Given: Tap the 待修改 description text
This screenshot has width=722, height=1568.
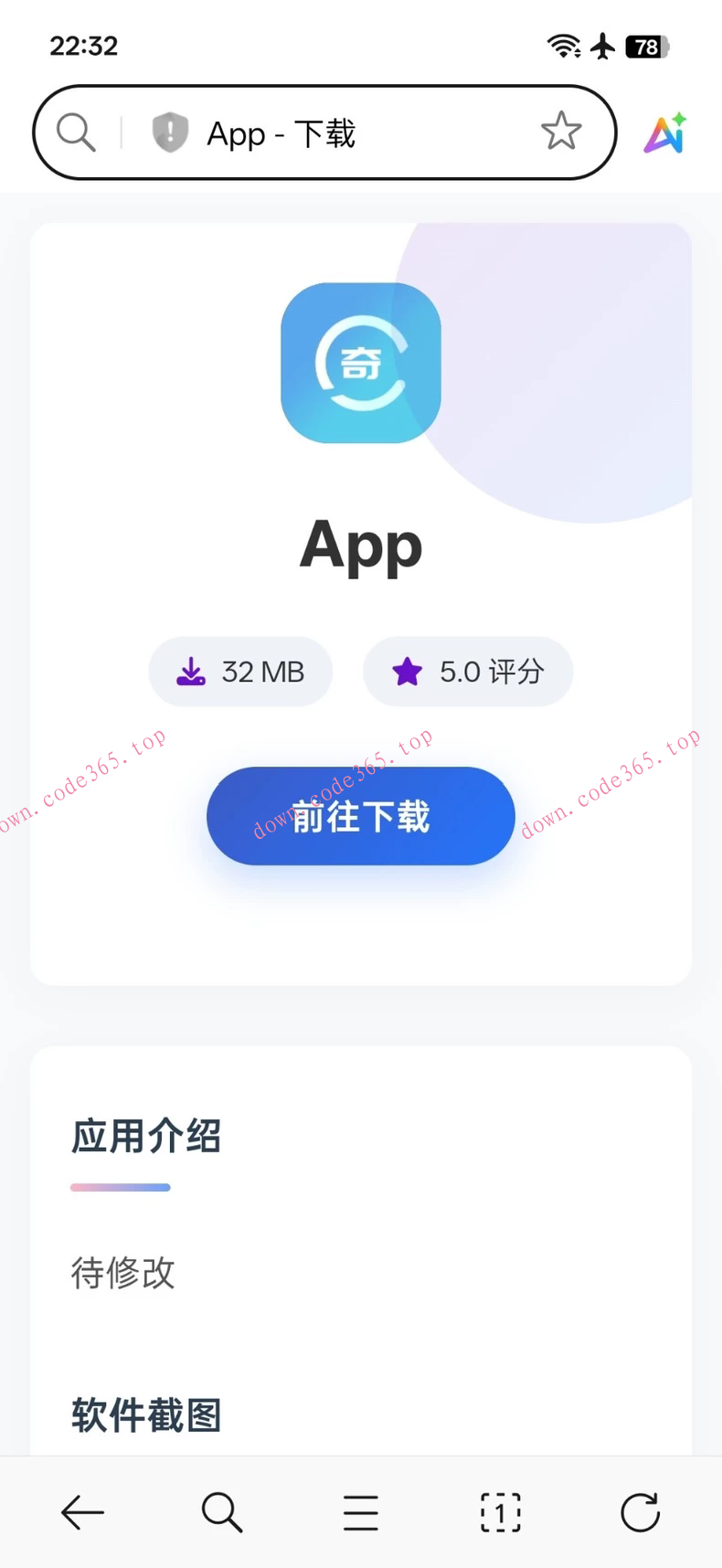Looking at the screenshot, I should point(122,1273).
